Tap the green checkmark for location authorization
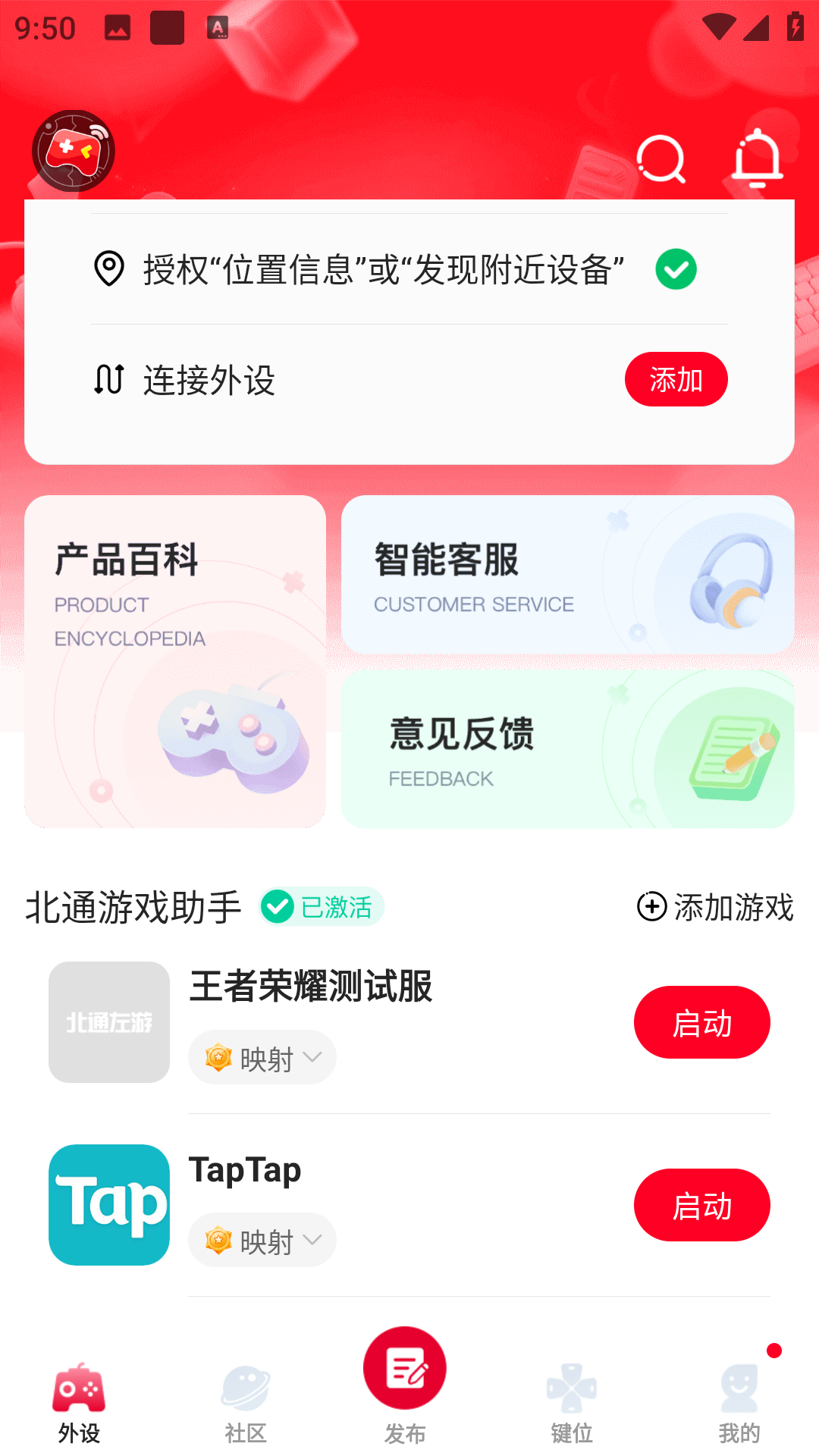Viewport: 819px width, 1456px height. point(676,269)
